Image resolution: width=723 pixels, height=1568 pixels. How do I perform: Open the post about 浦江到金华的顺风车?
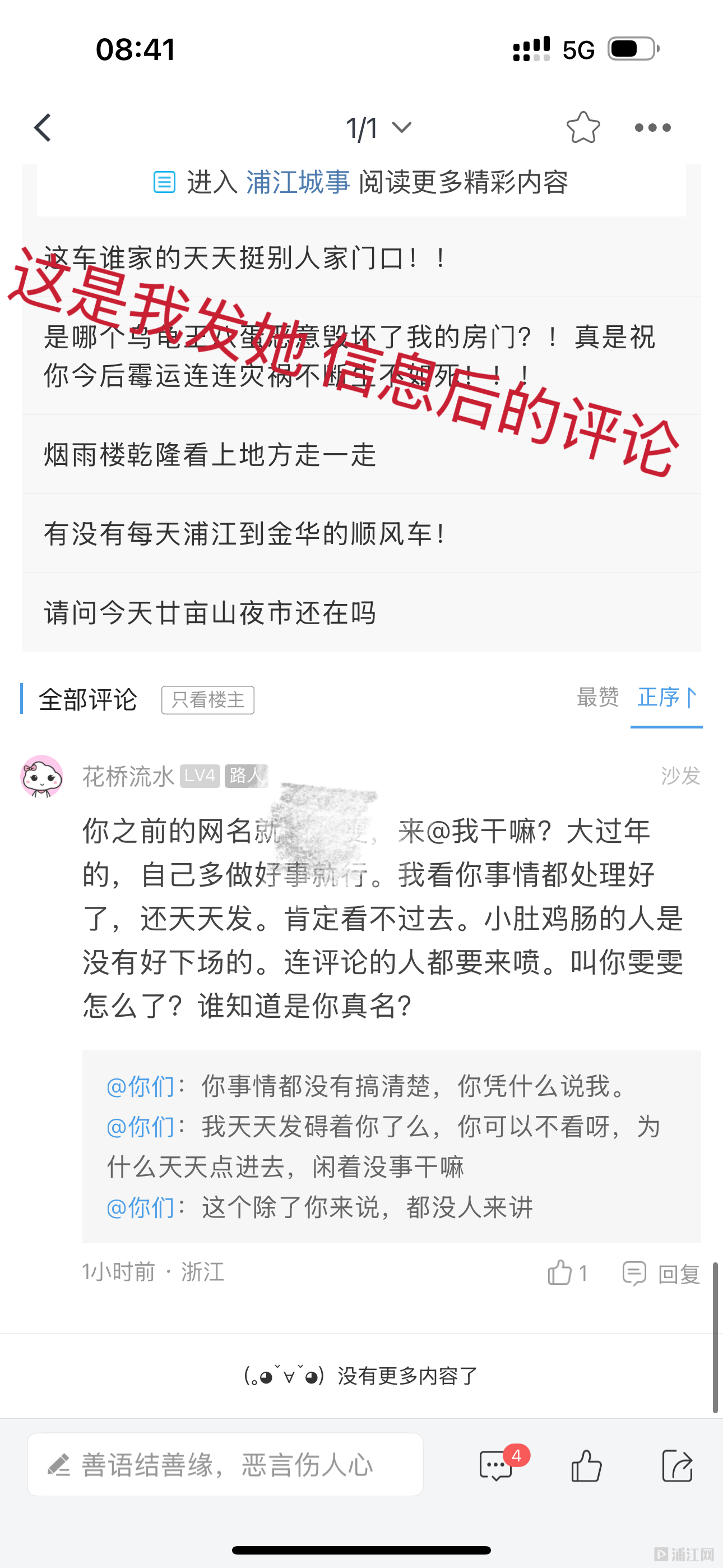click(x=361, y=534)
